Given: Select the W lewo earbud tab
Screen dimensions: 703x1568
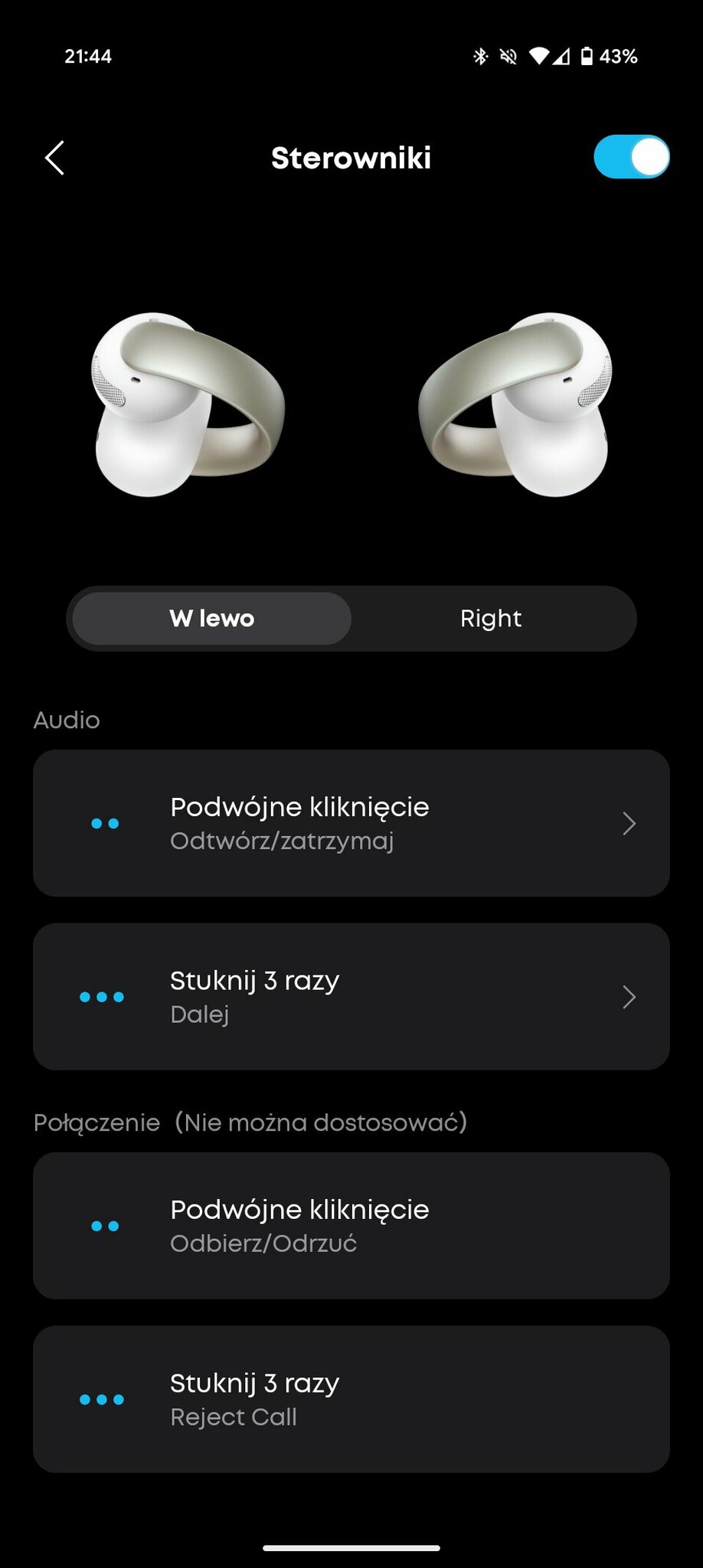Looking at the screenshot, I should (212, 619).
